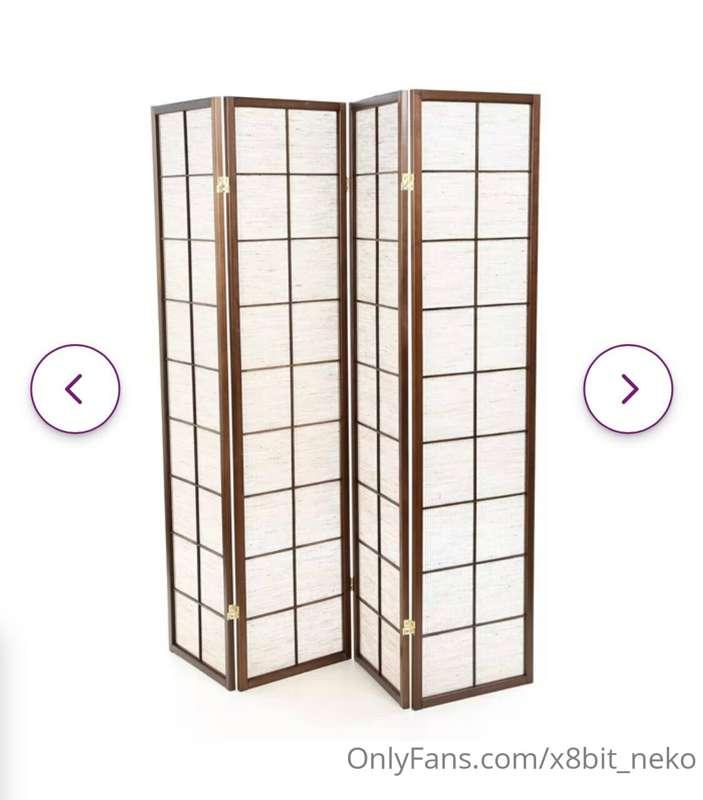Go to the previous product image
This screenshot has height=800, width=703.
(x=75, y=389)
